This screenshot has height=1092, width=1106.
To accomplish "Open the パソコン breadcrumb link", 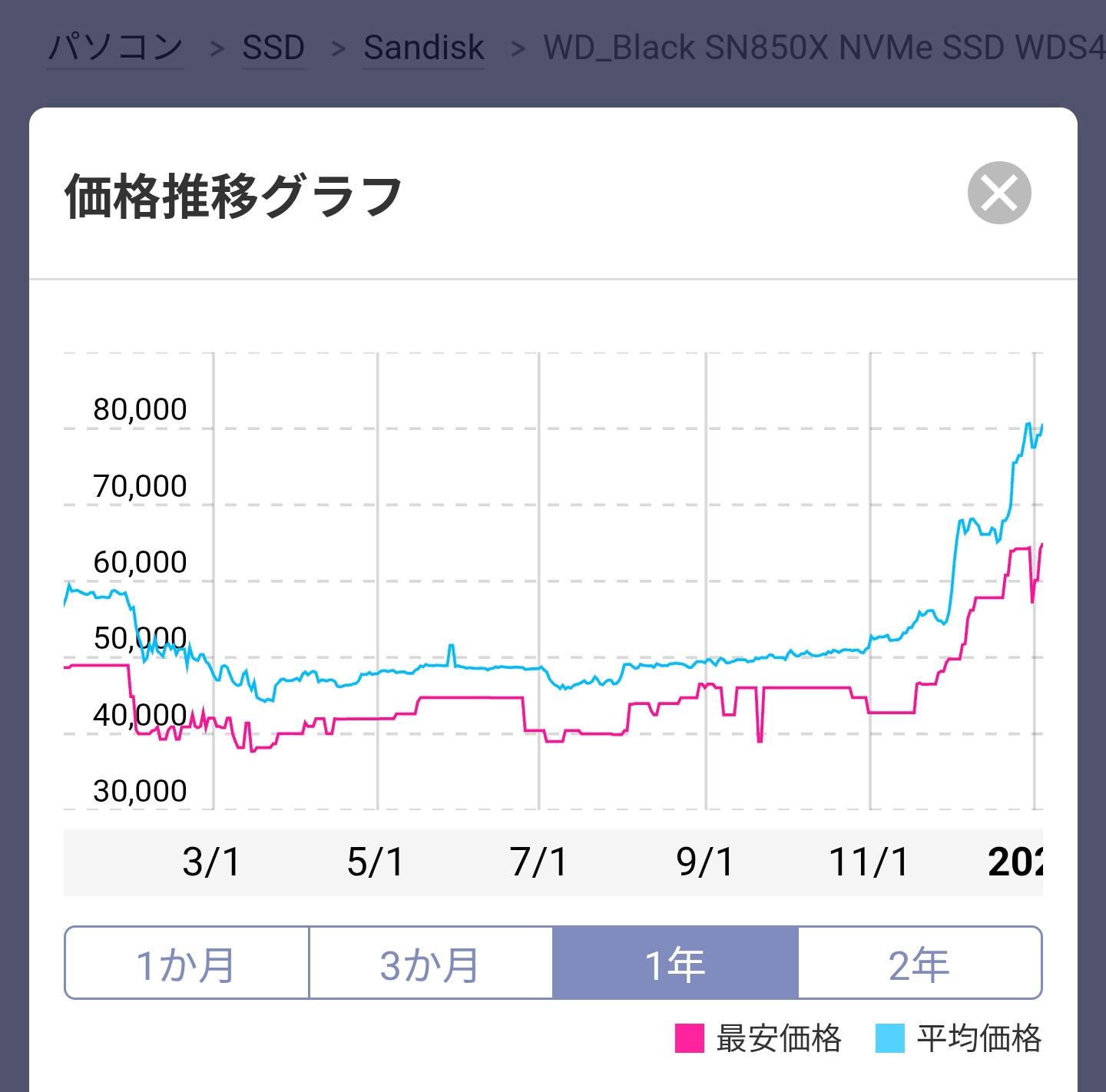I will click(x=115, y=48).
